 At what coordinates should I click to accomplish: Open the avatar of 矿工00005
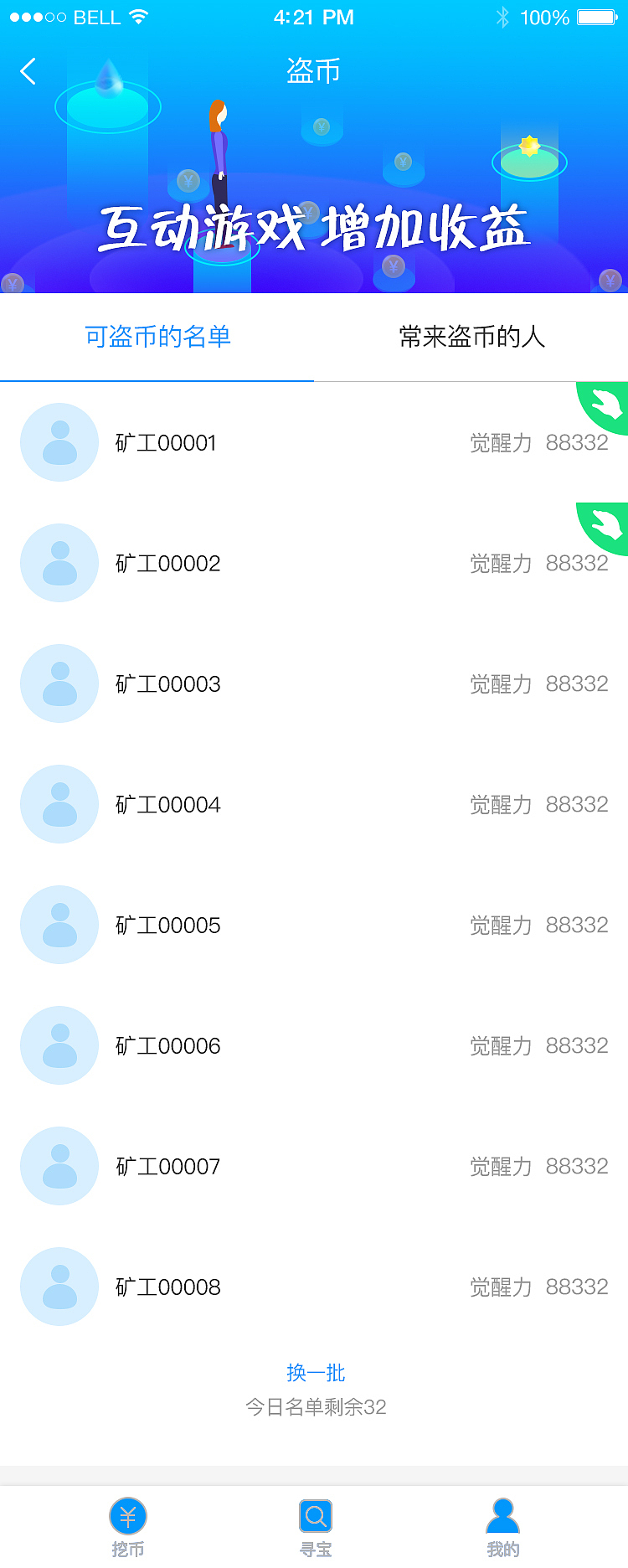[59, 925]
